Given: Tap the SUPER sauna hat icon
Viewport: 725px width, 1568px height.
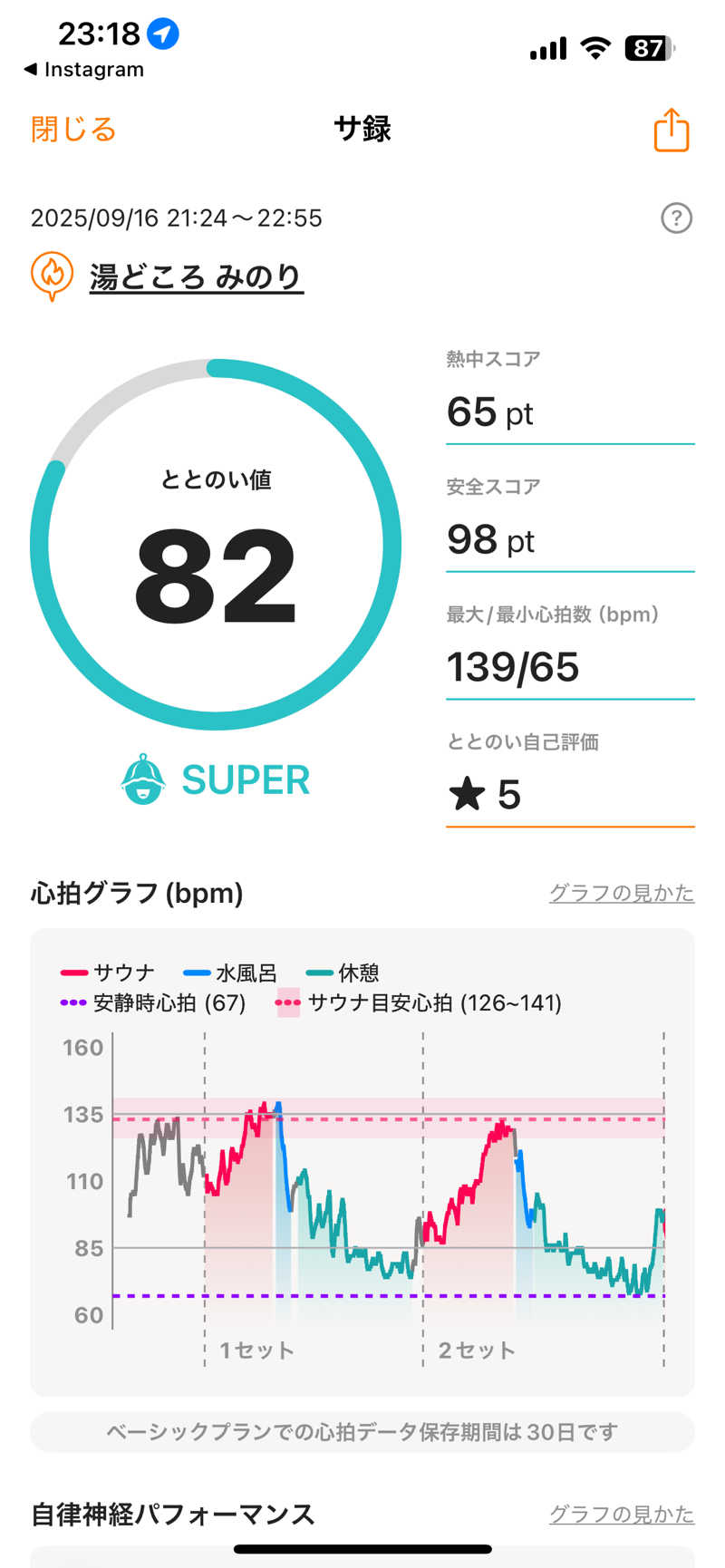Looking at the screenshot, I should (x=142, y=778).
